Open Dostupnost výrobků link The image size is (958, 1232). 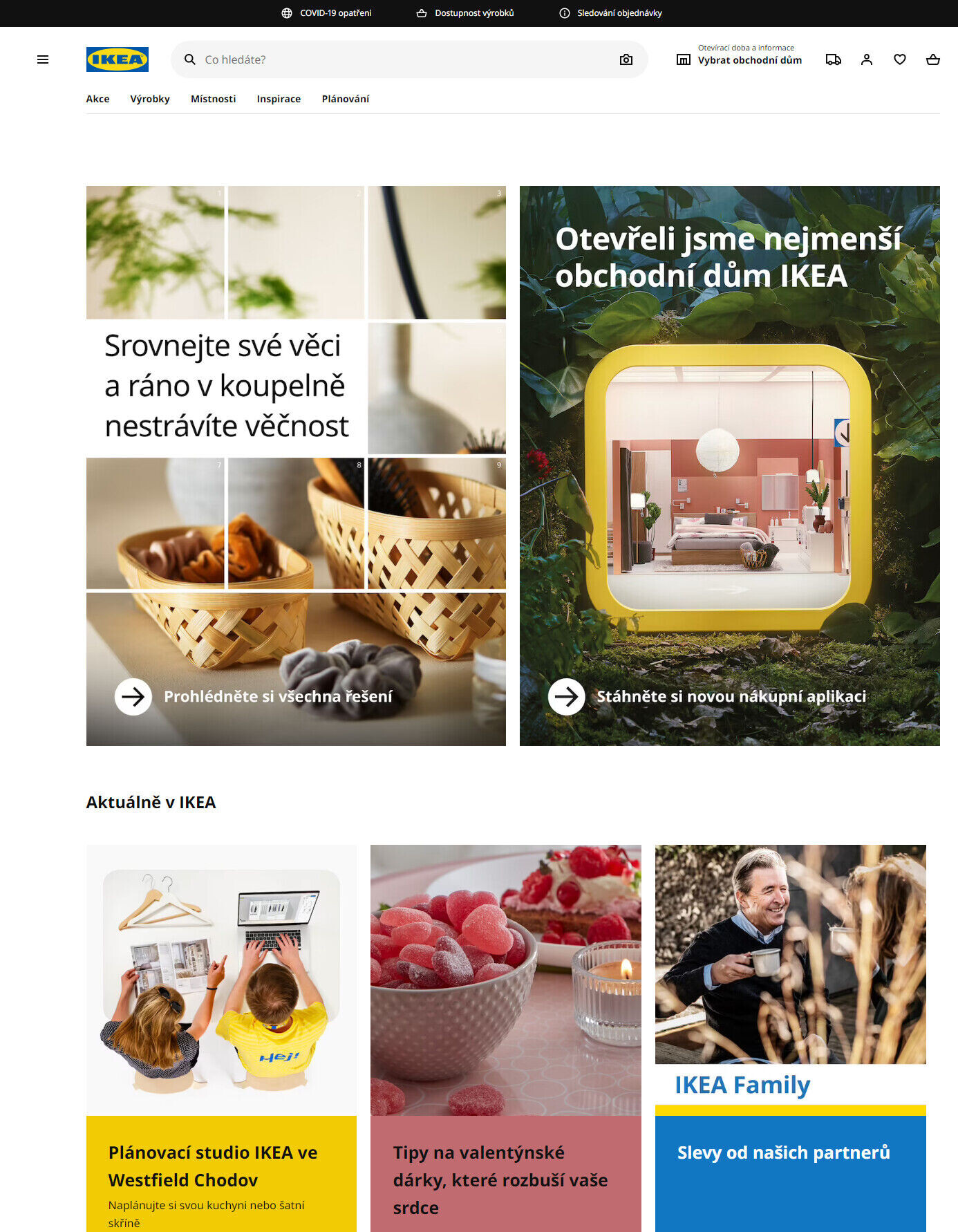(465, 13)
